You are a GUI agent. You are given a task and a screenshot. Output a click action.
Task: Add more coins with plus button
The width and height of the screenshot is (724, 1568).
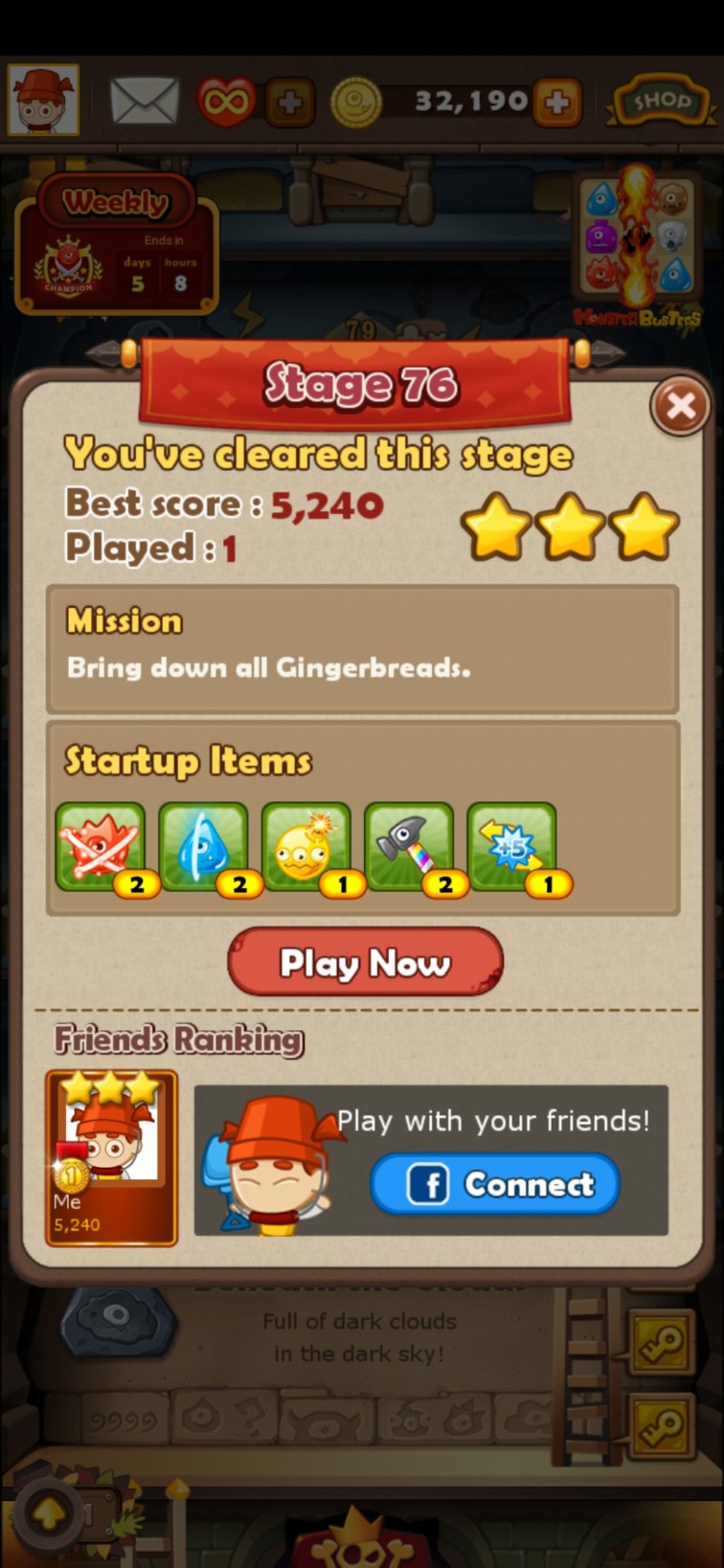556,101
